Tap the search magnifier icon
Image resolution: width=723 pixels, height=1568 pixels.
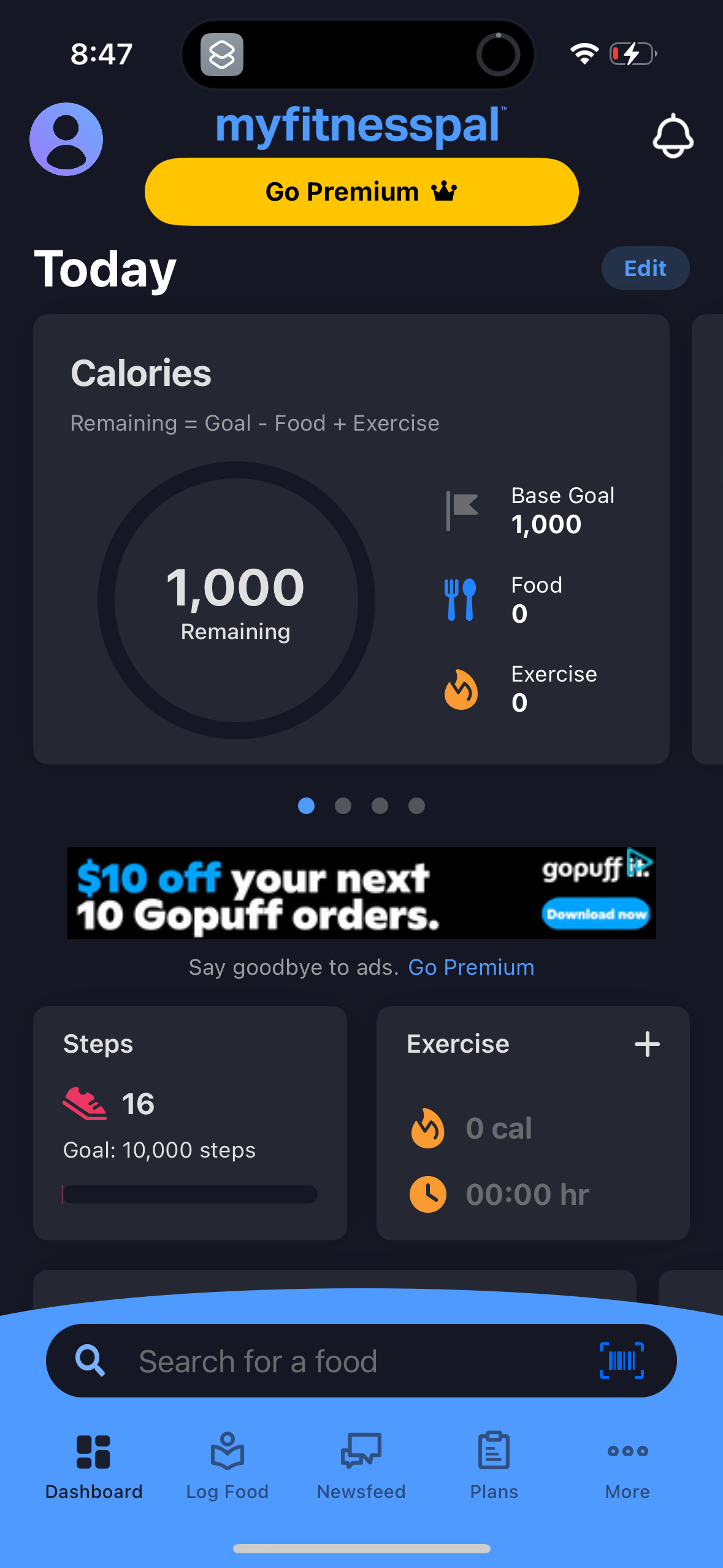pyautogui.click(x=90, y=1361)
